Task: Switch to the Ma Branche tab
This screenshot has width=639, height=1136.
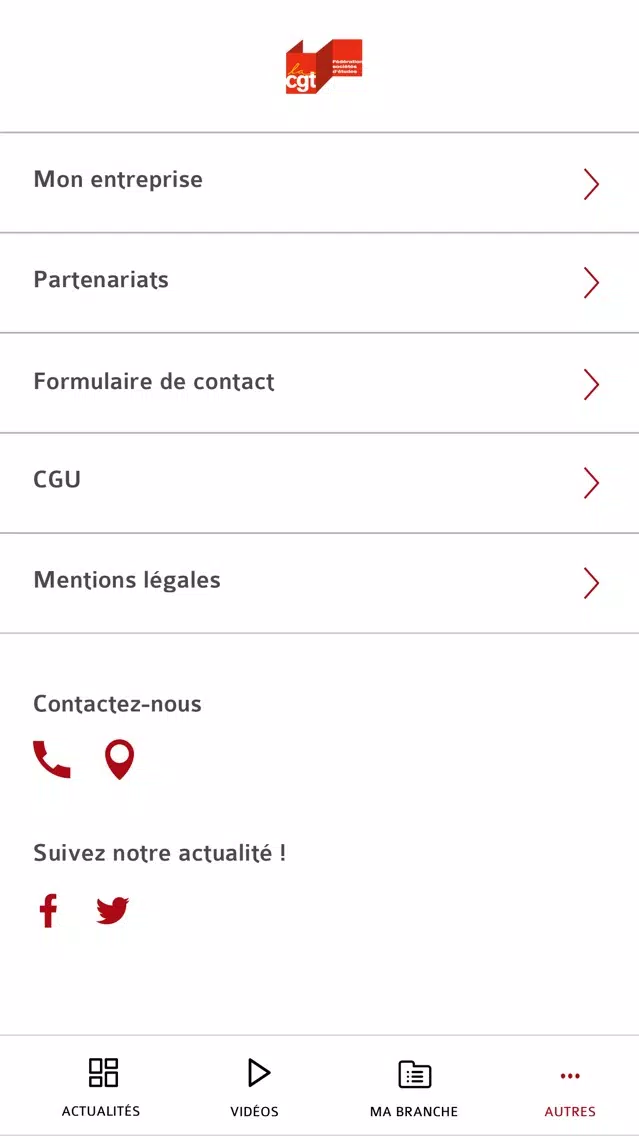Action: pyautogui.click(x=414, y=1087)
